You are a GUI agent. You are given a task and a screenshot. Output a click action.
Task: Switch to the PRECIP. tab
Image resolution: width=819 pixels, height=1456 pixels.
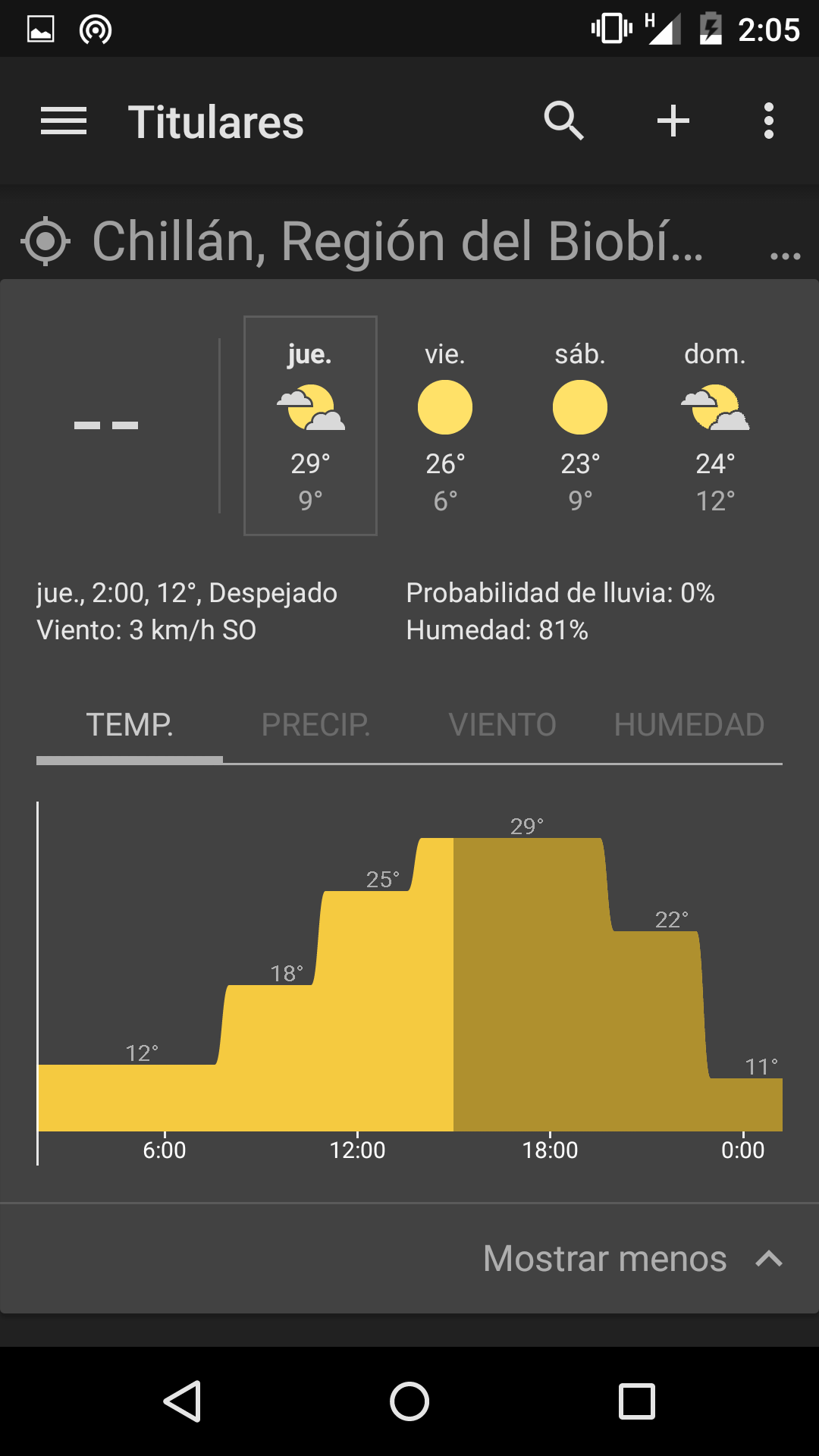(x=316, y=725)
